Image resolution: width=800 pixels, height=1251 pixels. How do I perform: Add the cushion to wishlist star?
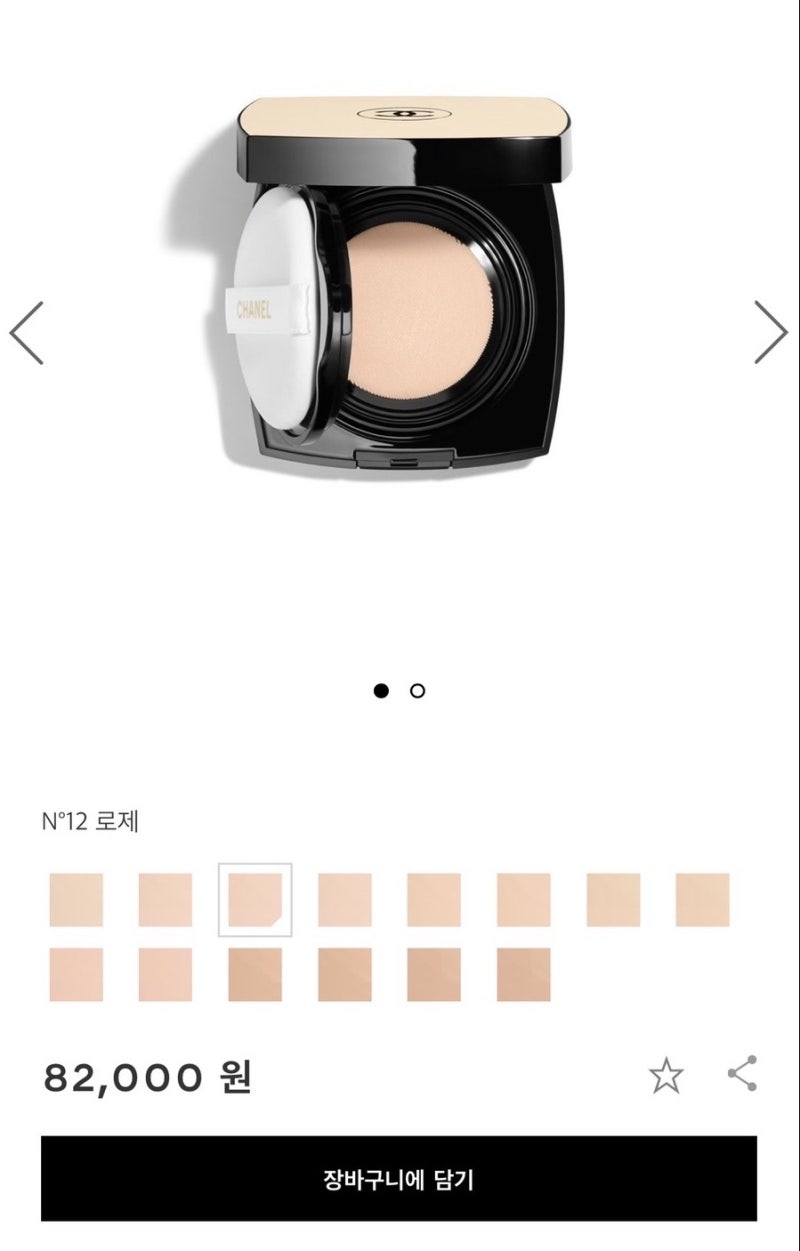666,1076
